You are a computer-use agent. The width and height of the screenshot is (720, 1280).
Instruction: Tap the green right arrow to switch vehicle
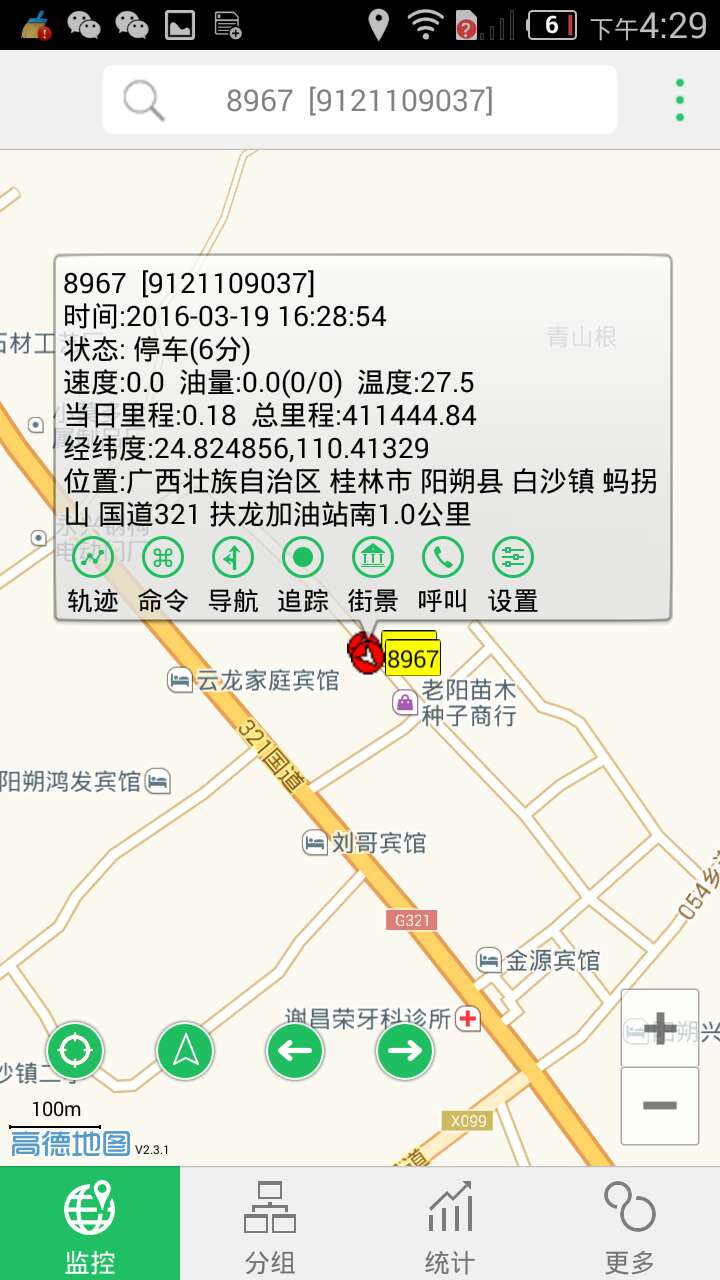(405, 1050)
